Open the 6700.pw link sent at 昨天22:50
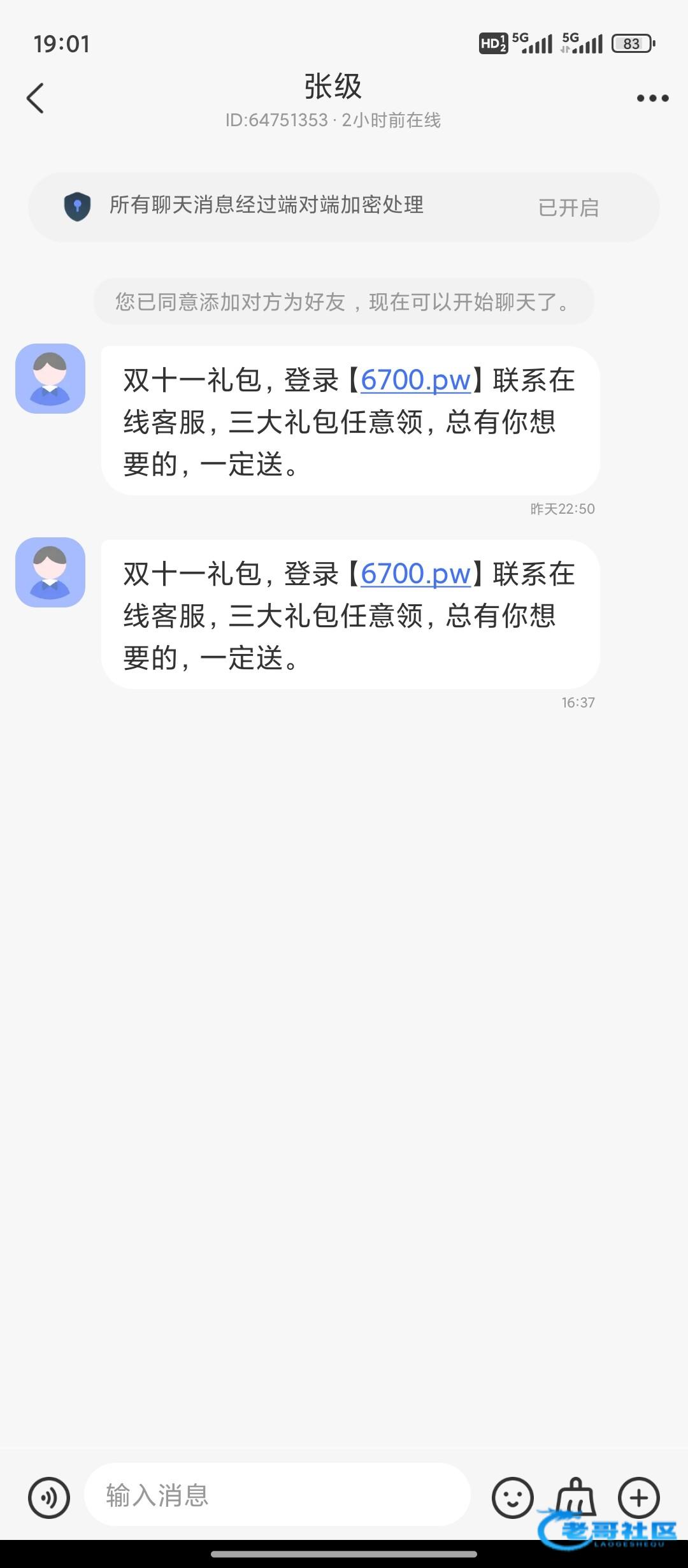 click(415, 381)
